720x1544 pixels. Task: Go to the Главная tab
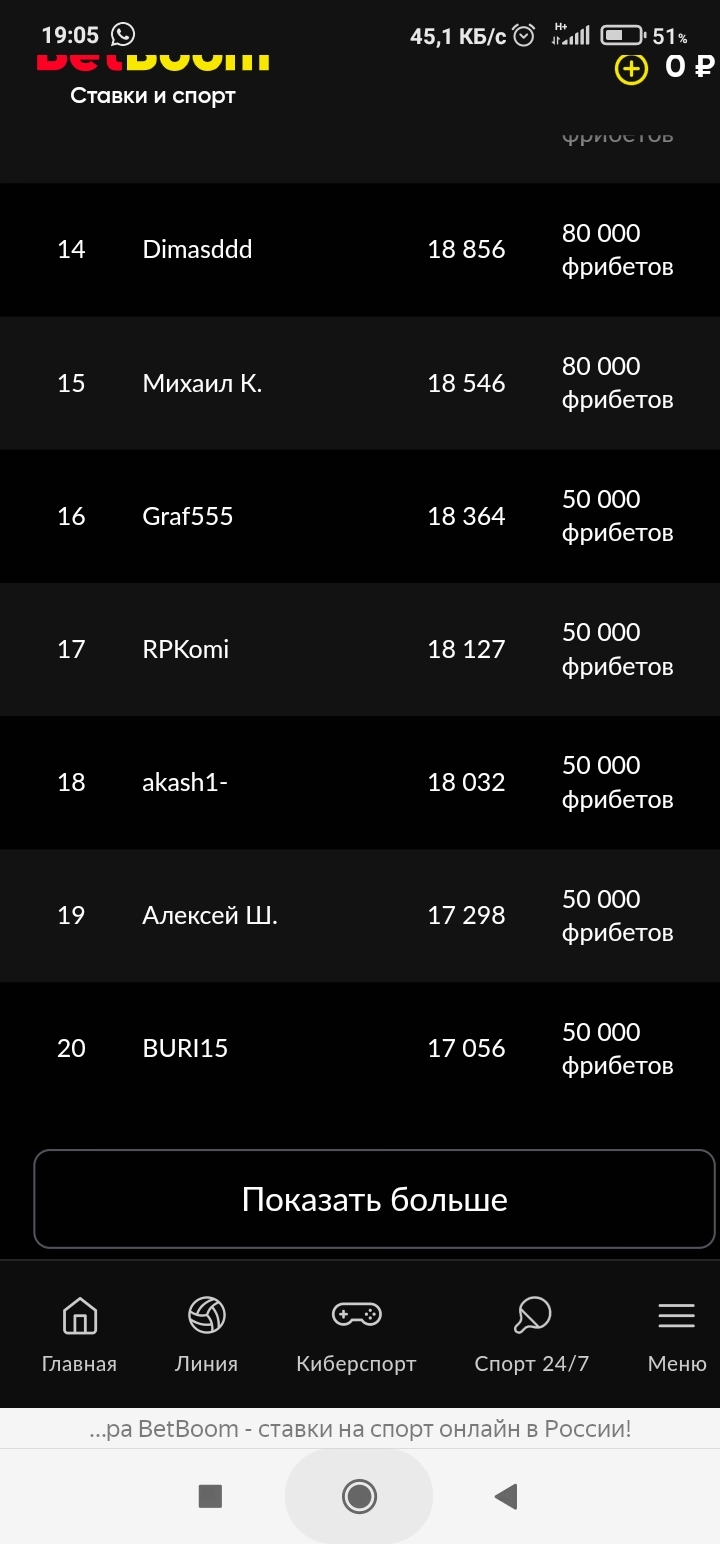(79, 1334)
